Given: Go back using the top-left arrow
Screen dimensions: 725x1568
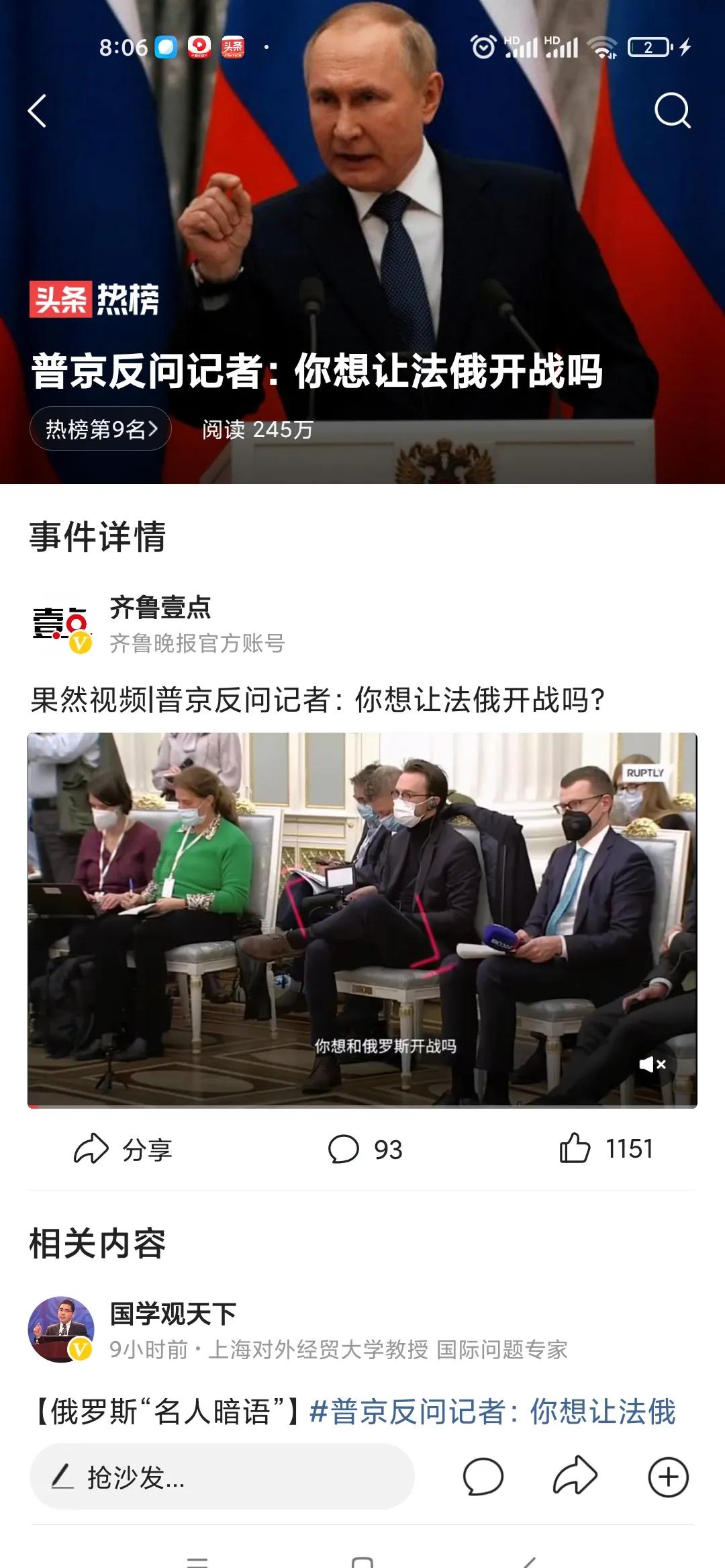Looking at the screenshot, I should click(38, 111).
